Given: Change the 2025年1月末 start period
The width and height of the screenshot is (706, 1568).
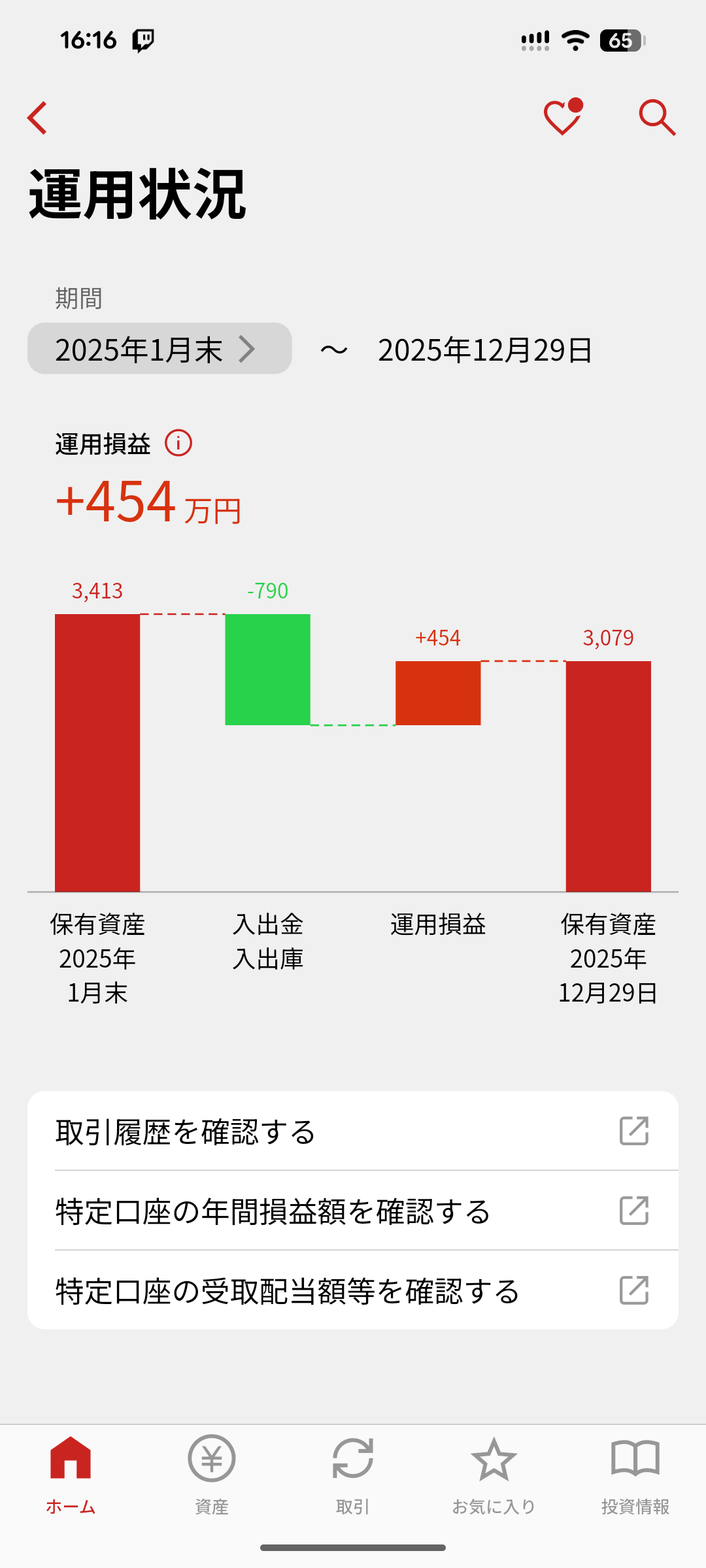Looking at the screenshot, I should click(160, 349).
